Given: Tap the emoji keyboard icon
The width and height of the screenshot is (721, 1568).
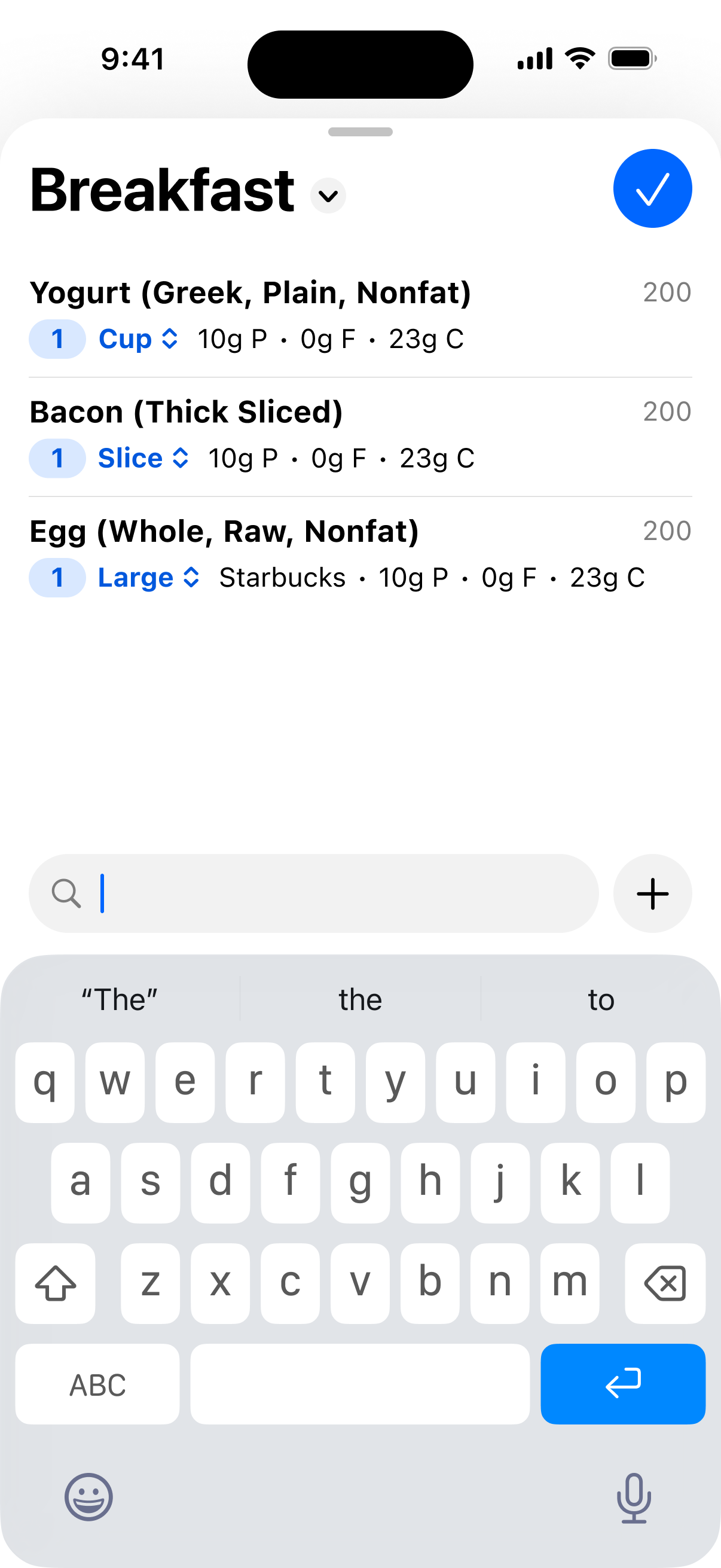Looking at the screenshot, I should point(89,1497).
